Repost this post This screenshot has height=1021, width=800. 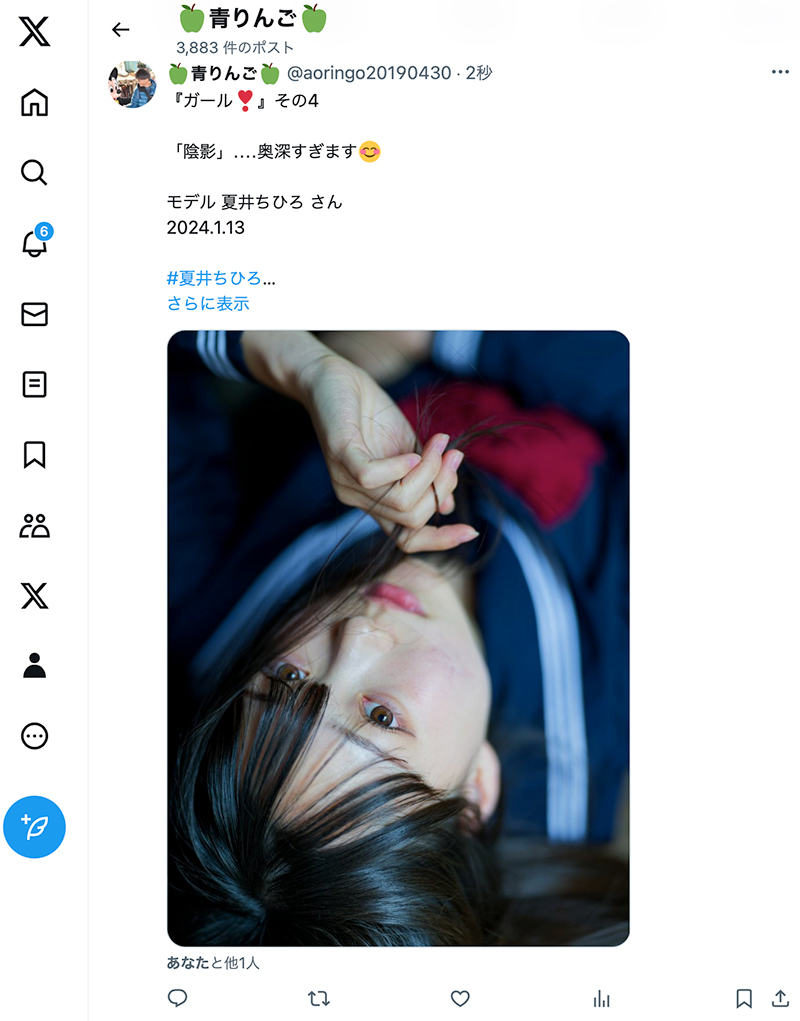(319, 998)
